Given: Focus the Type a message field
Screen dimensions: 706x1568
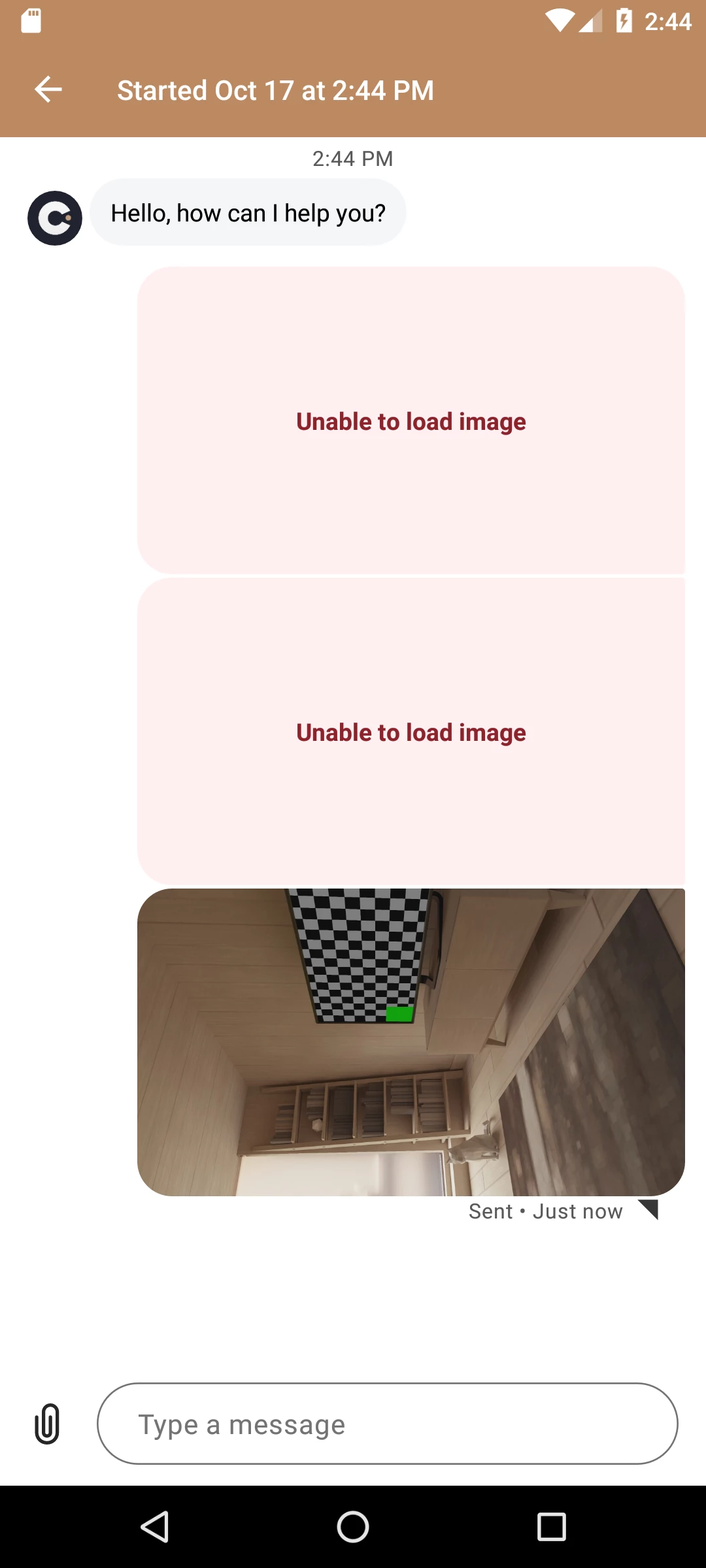Looking at the screenshot, I should 387,1423.
